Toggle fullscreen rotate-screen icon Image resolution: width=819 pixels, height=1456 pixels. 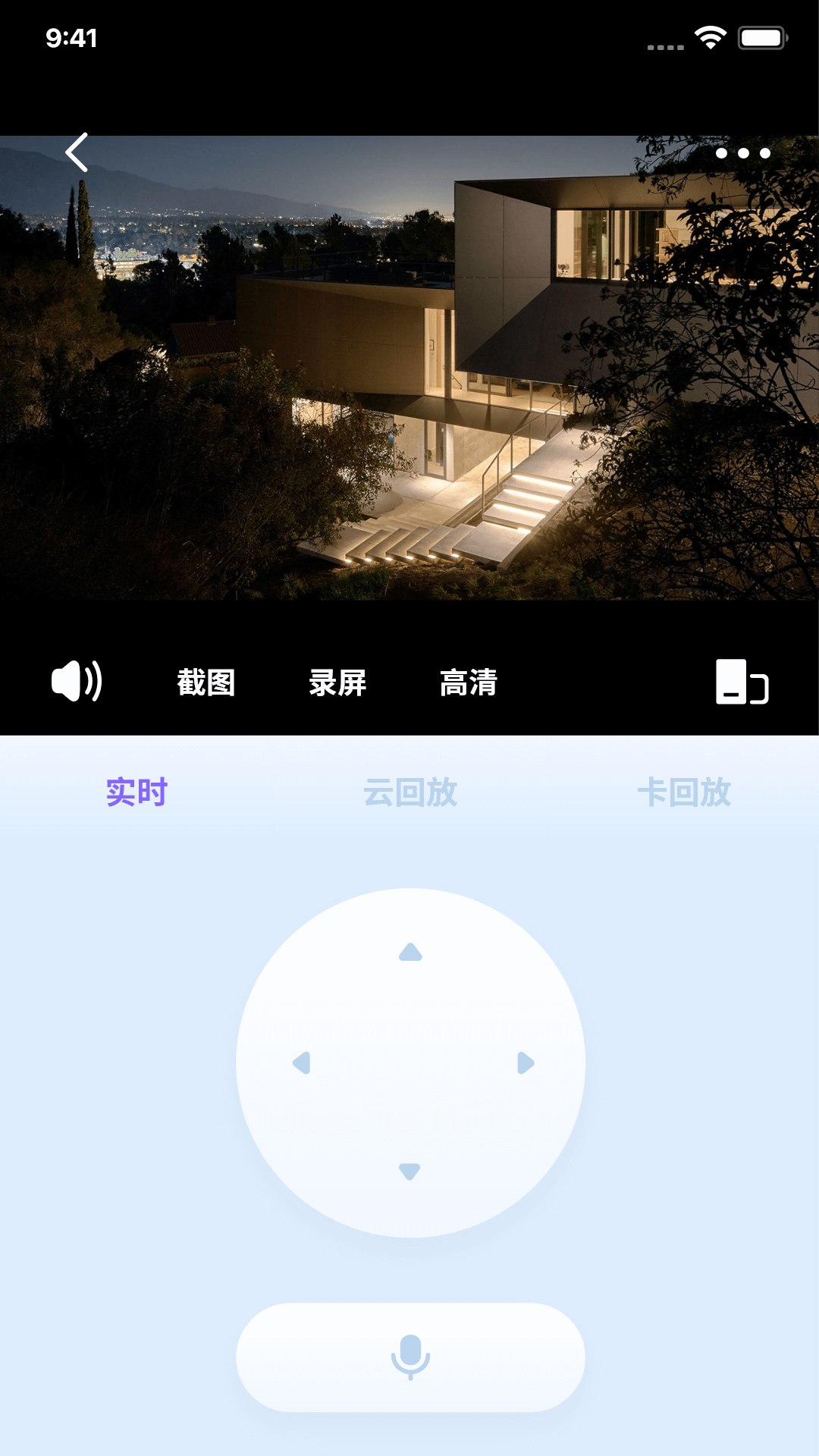tap(742, 682)
